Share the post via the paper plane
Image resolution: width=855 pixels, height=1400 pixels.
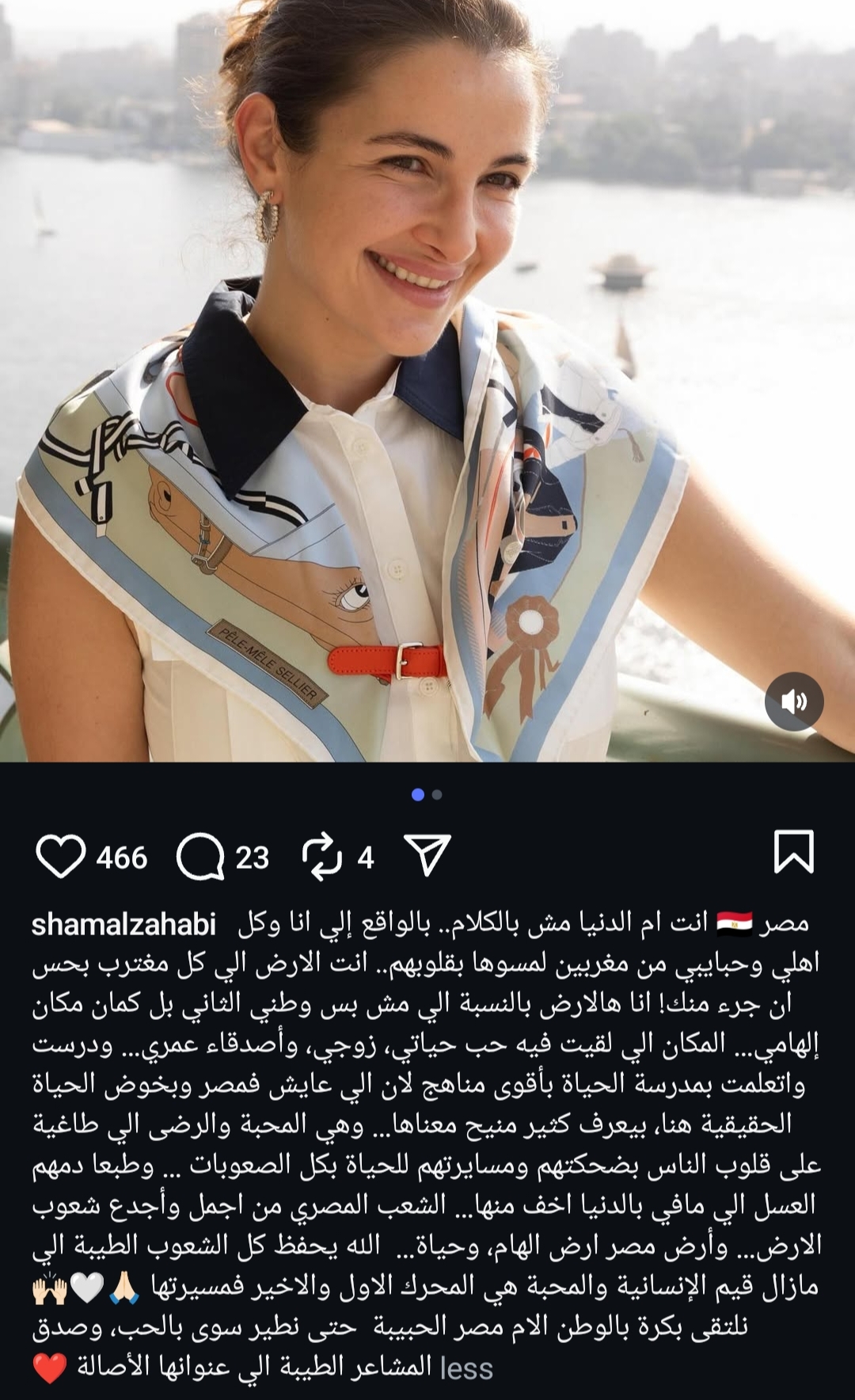pos(427,855)
